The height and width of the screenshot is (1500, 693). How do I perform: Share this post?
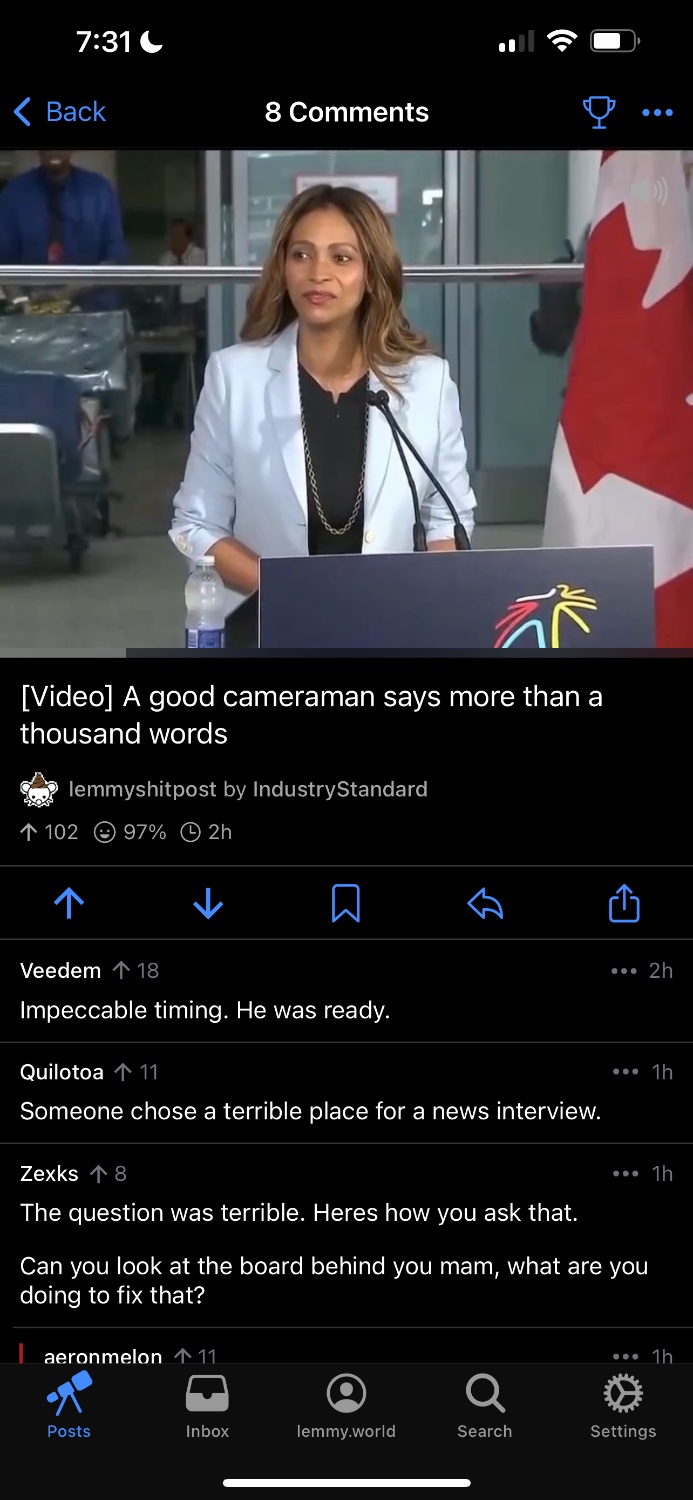(623, 903)
